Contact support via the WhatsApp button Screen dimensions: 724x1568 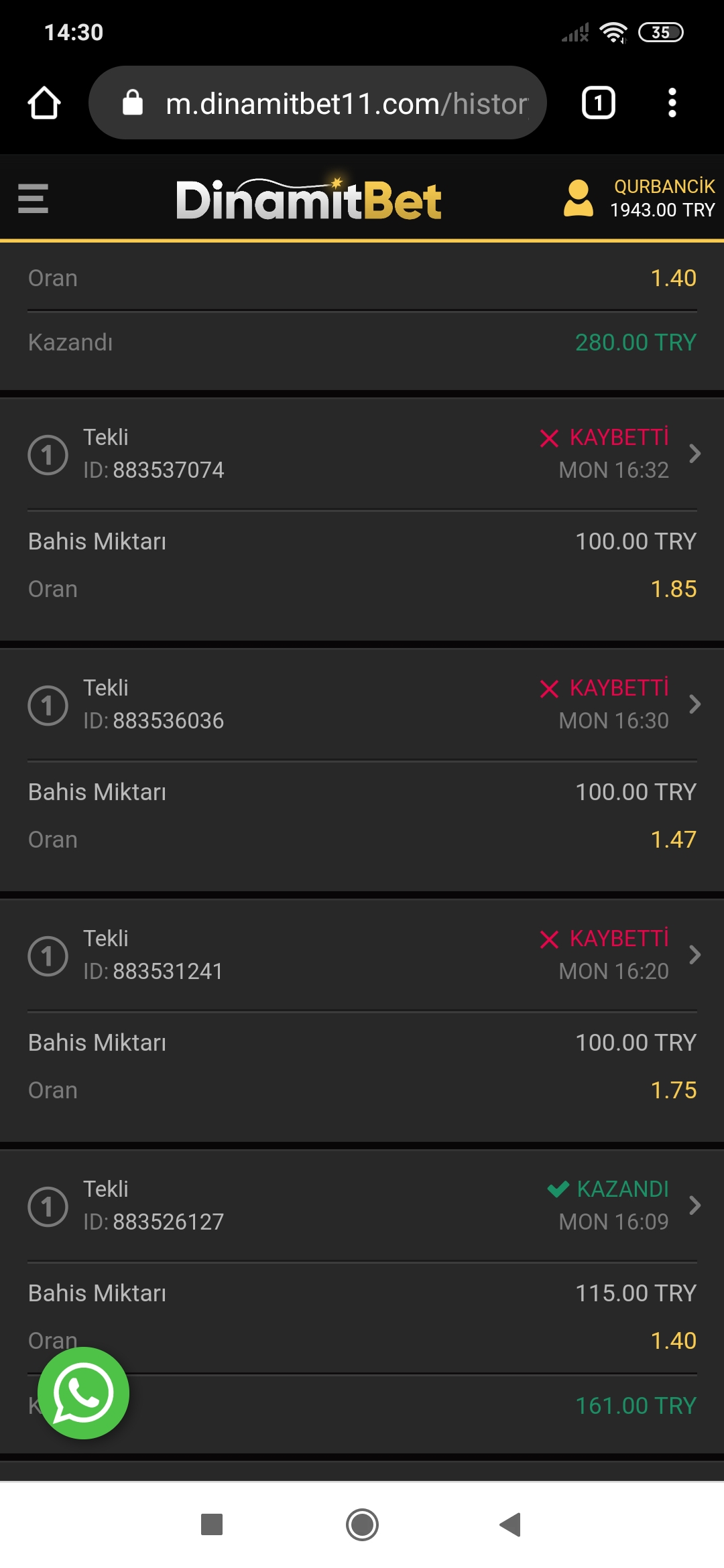[x=83, y=1393]
